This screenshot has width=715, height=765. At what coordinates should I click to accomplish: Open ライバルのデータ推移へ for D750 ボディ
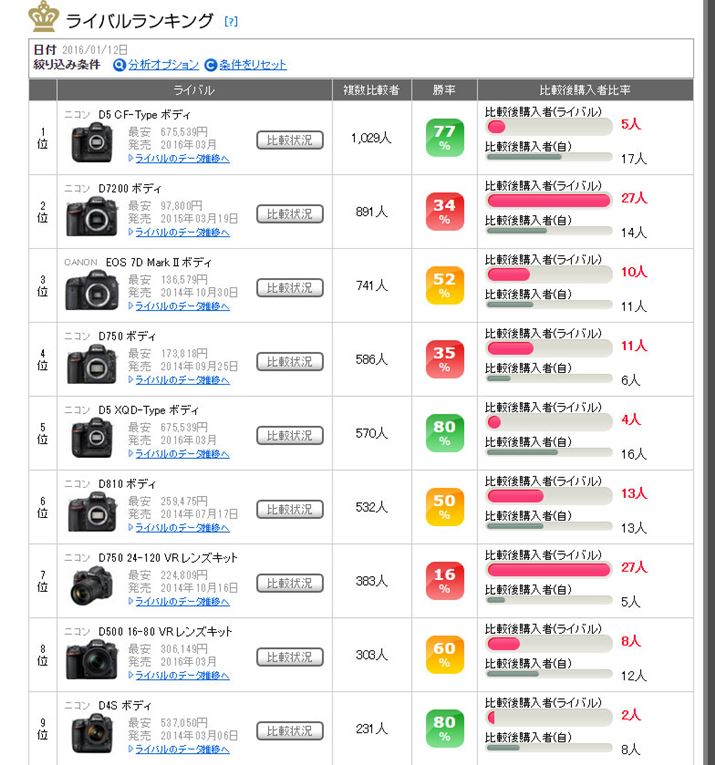[182, 380]
